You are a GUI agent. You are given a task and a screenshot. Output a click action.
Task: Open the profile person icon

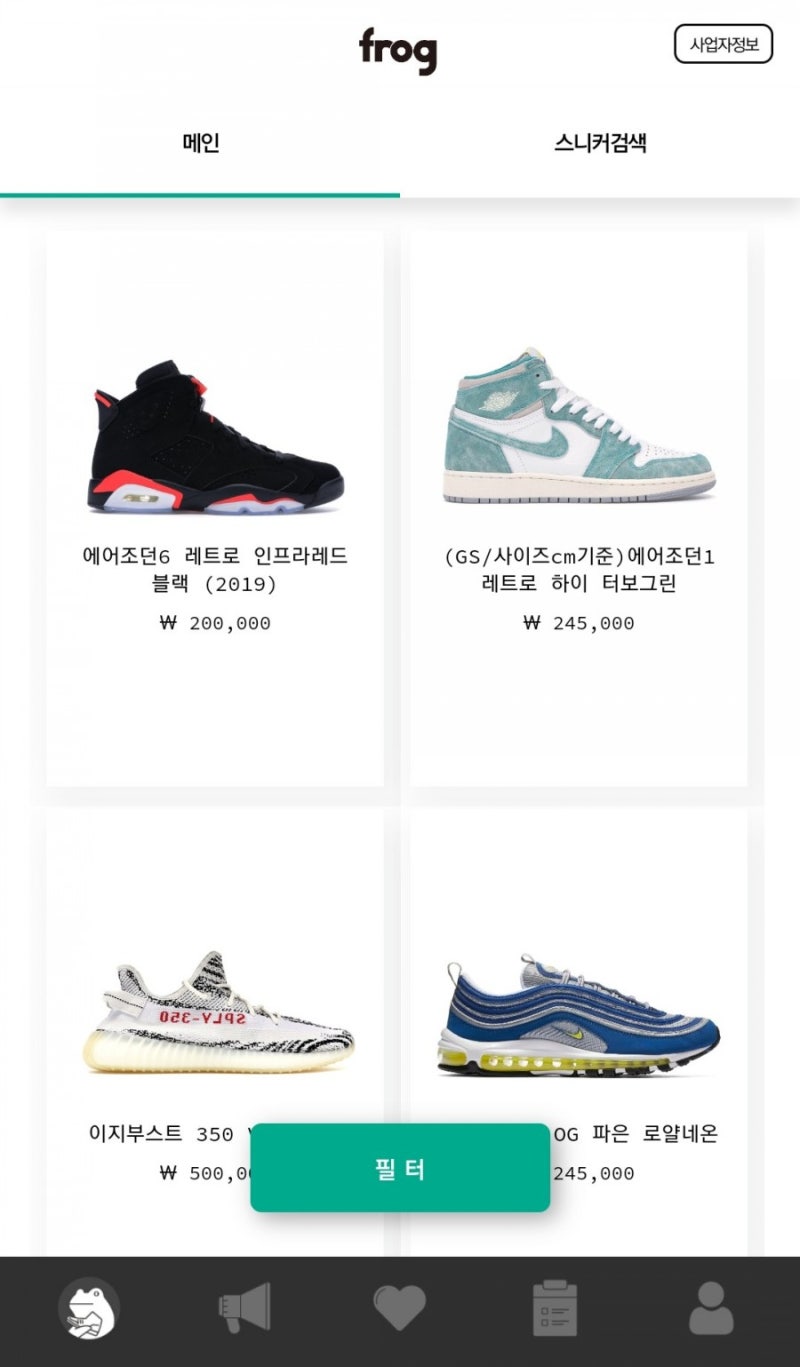coord(711,1308)
